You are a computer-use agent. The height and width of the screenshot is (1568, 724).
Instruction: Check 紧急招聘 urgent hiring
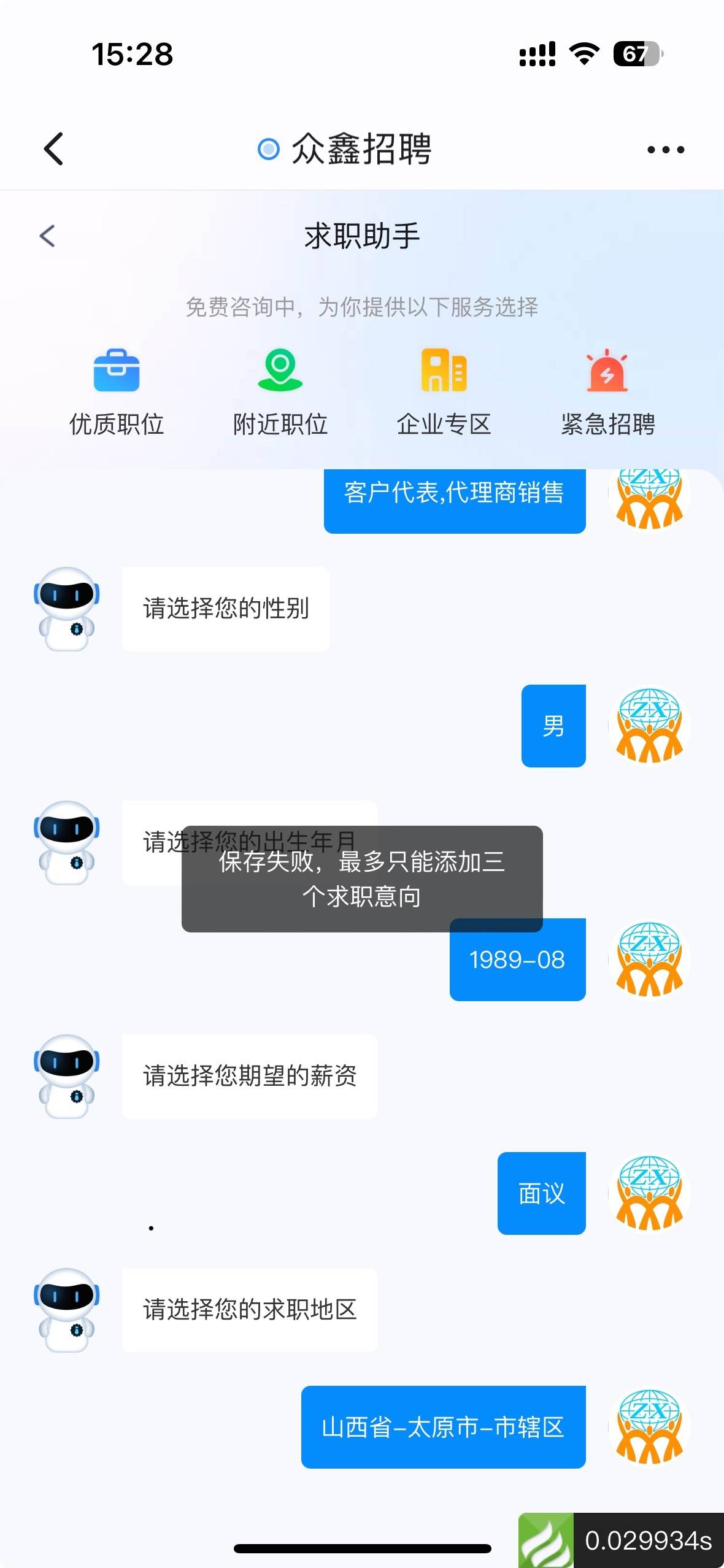[x=607, y=391]
